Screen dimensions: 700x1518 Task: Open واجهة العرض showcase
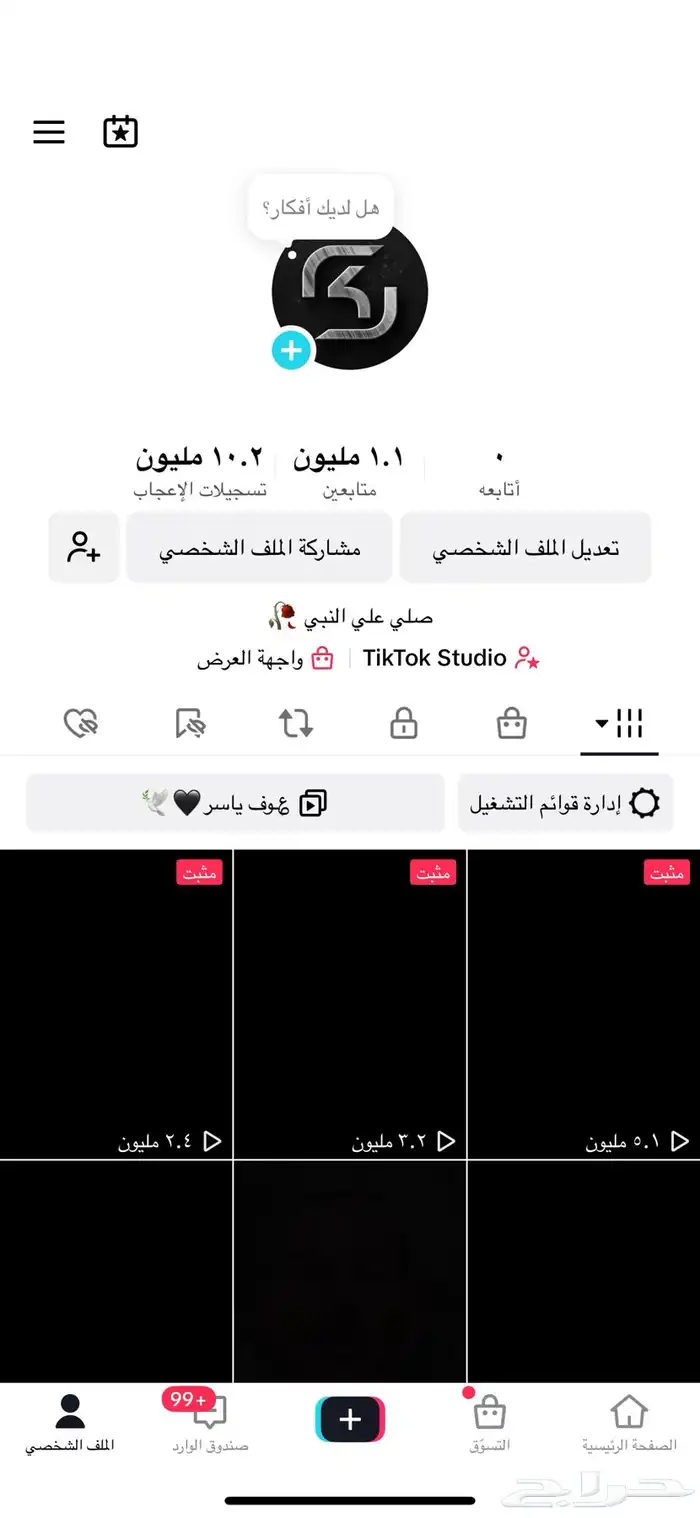click(265, 659)
